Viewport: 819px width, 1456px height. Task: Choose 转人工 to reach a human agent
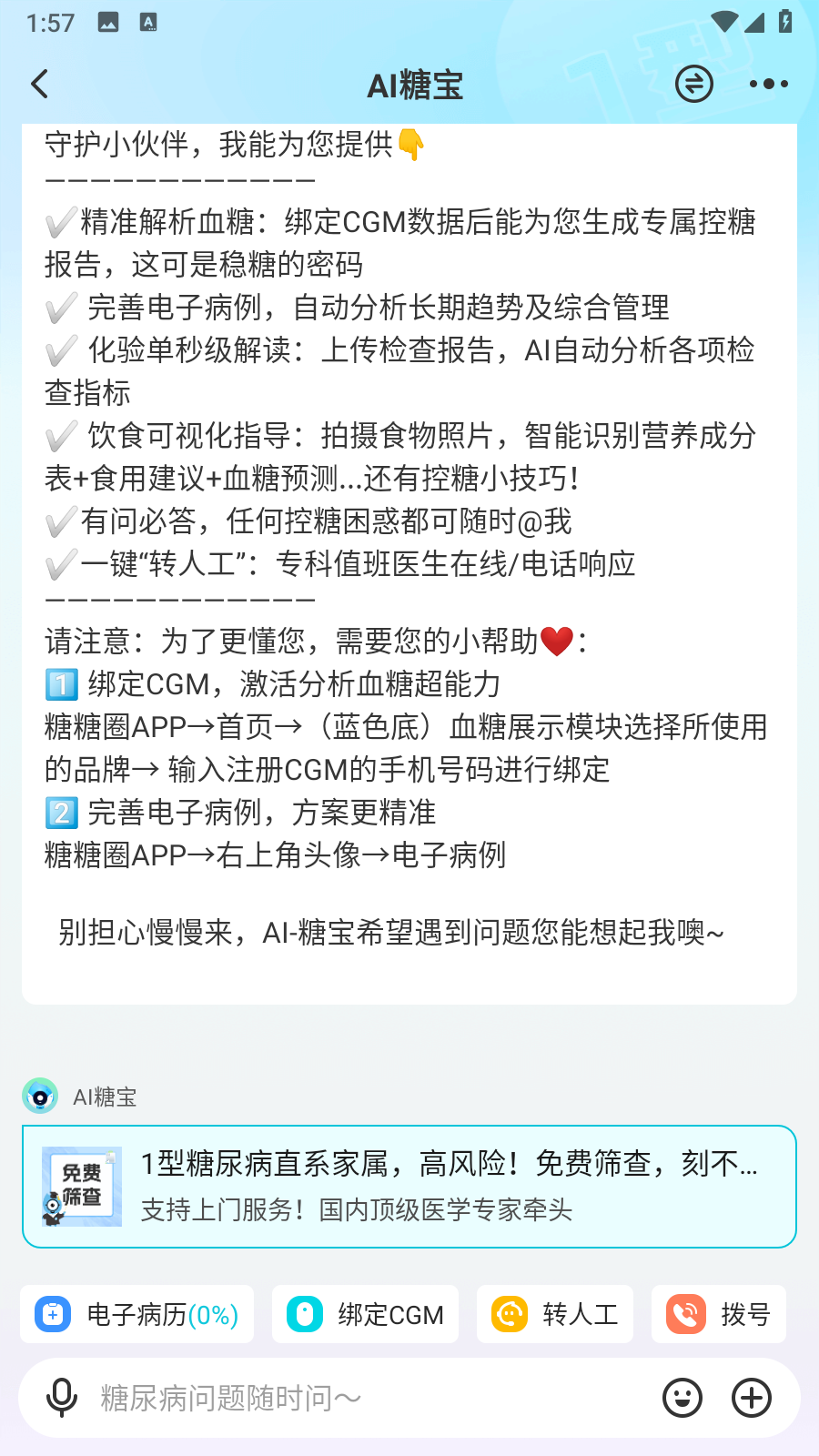(x=555, y=1314)
